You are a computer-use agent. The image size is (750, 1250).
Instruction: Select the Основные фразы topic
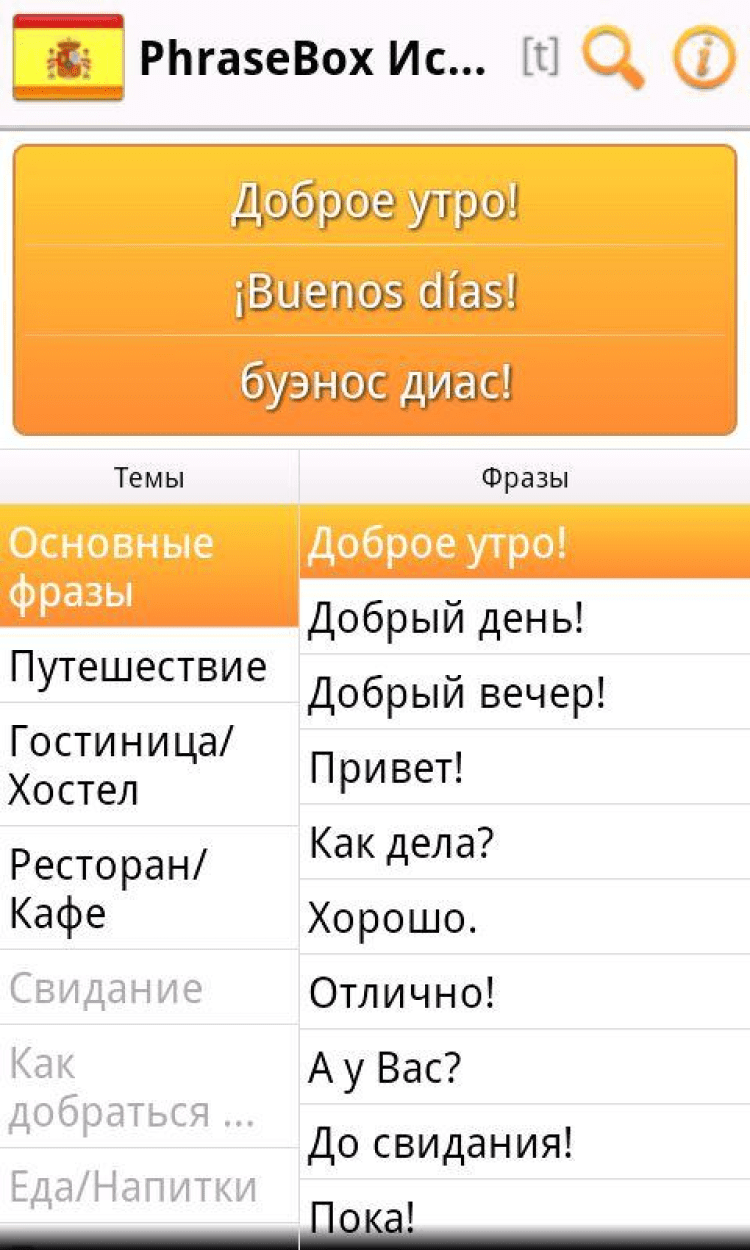click(x=149, y=567)
